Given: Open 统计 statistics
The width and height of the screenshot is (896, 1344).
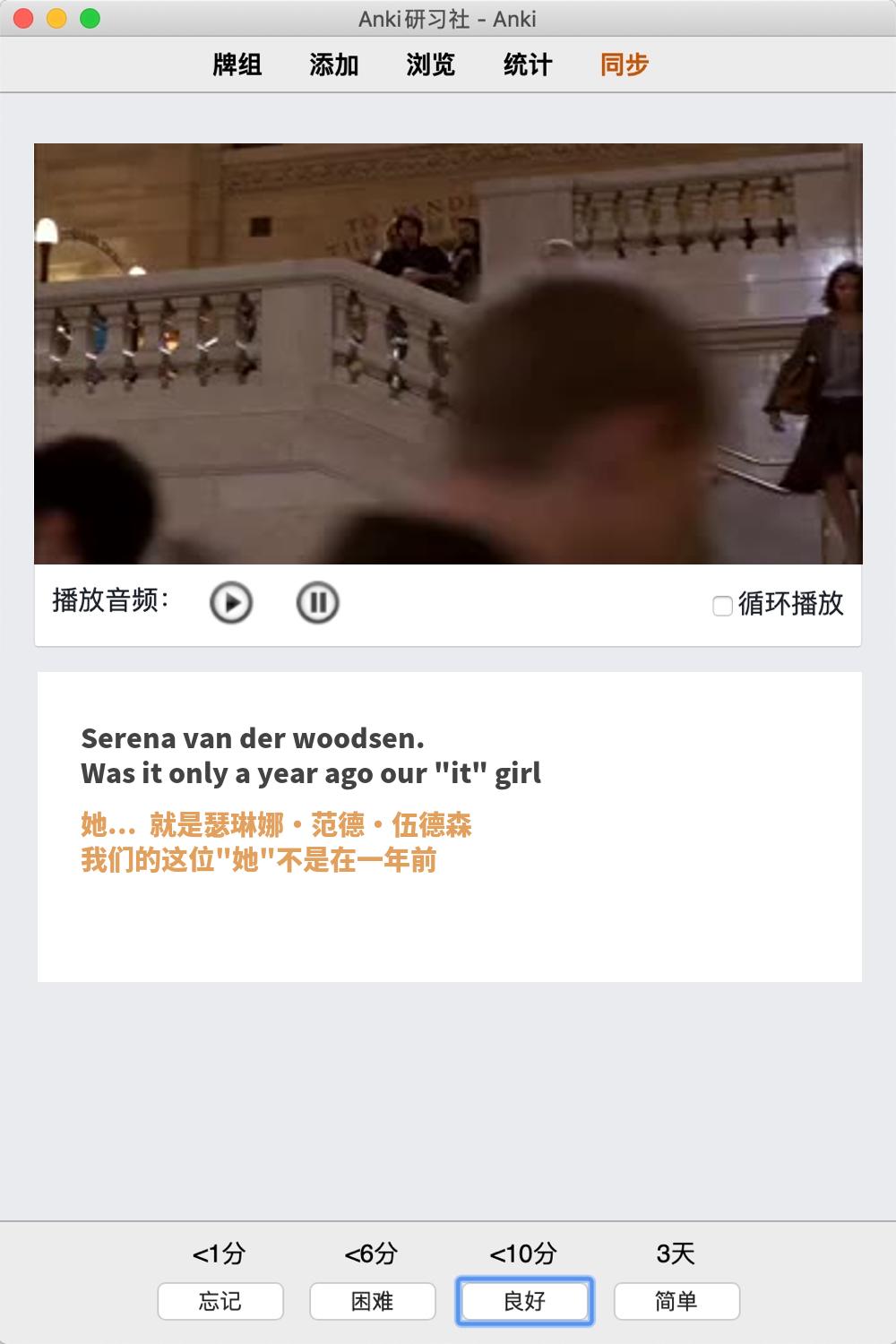Looking at the screenshot, I should tap(528, 65).
